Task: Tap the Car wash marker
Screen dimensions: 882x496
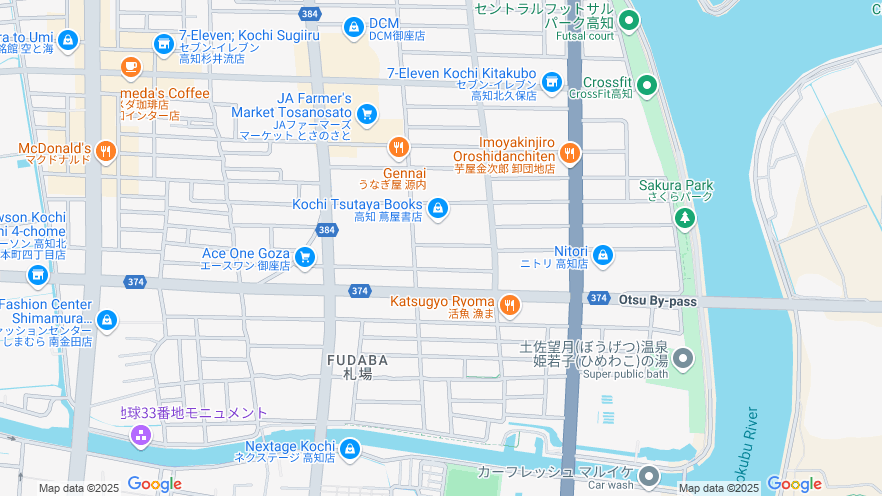Action: [649, 475]
